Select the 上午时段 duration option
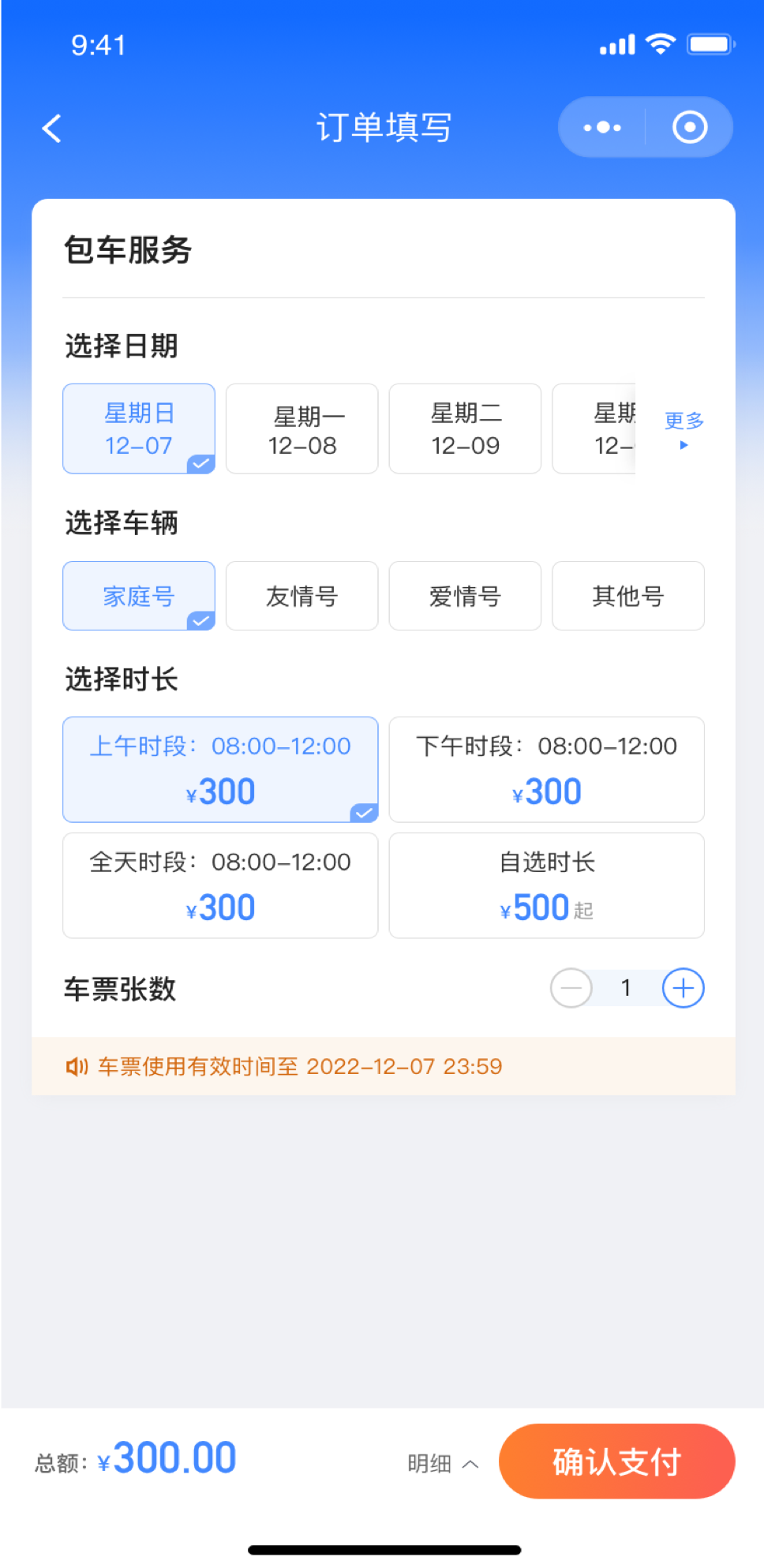This screenshot has height=1568, width=764. [220, 769]
